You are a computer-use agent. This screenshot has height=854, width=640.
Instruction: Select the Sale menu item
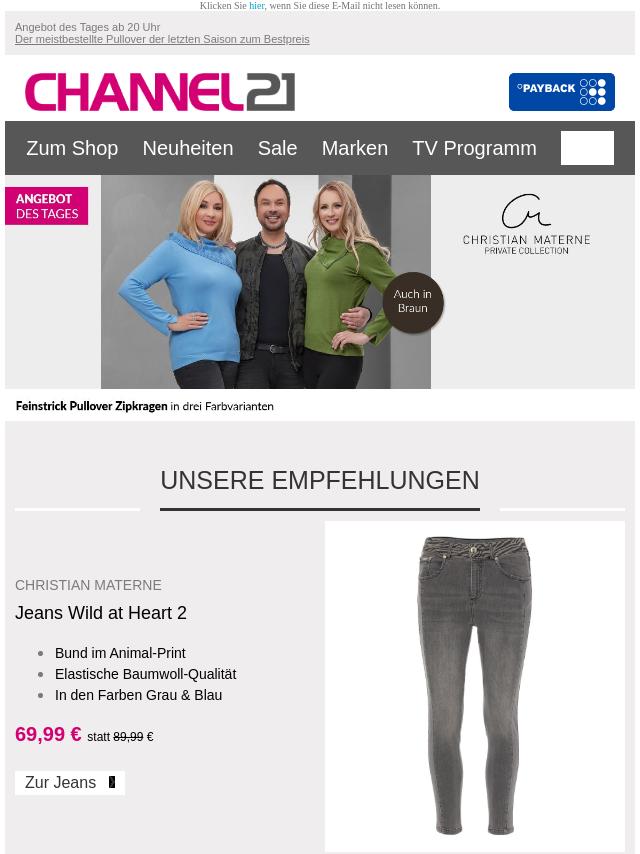(x=277, y=148)
